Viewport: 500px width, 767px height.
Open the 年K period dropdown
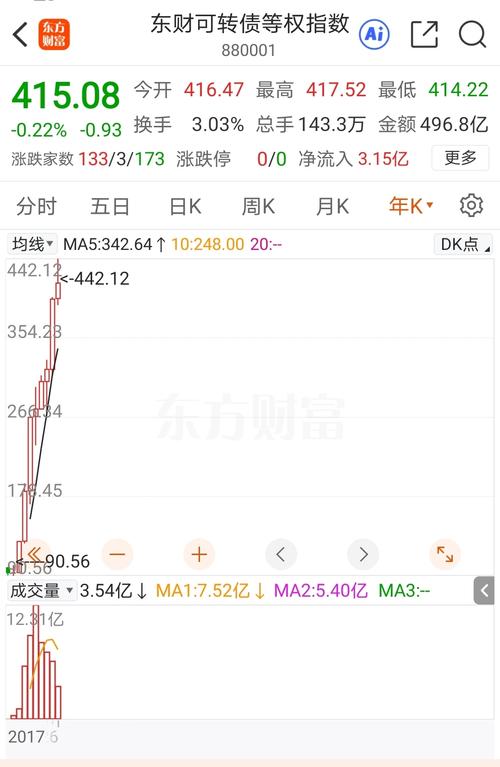point(410,206)
